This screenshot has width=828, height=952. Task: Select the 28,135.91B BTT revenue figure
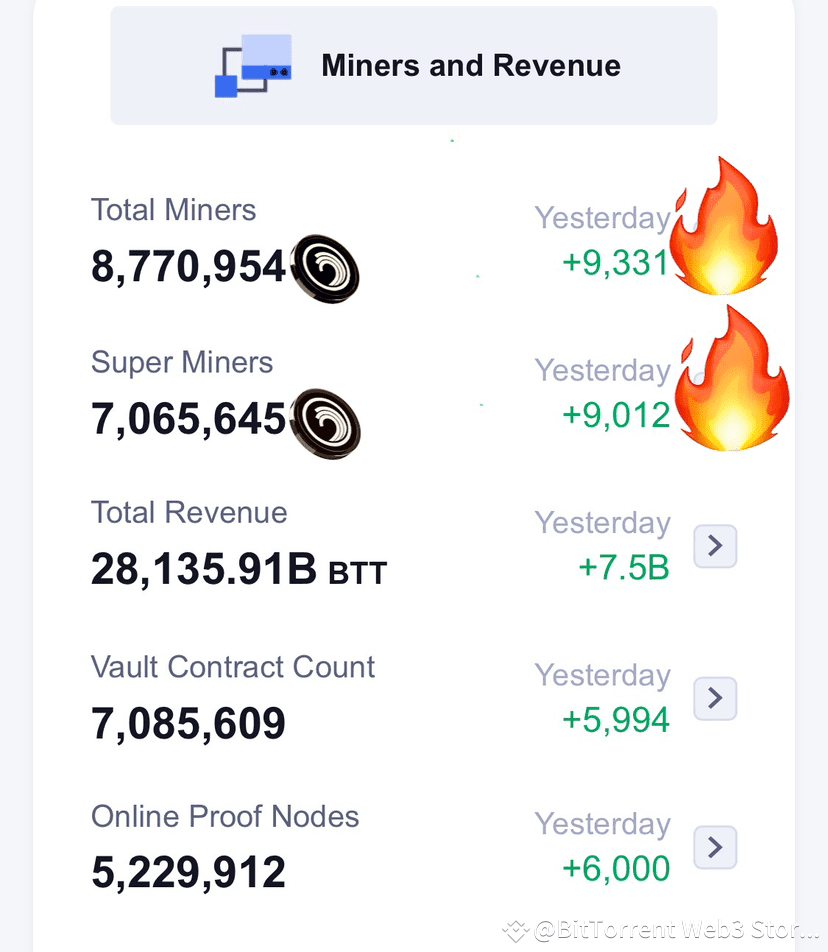(x=238, y=570)
